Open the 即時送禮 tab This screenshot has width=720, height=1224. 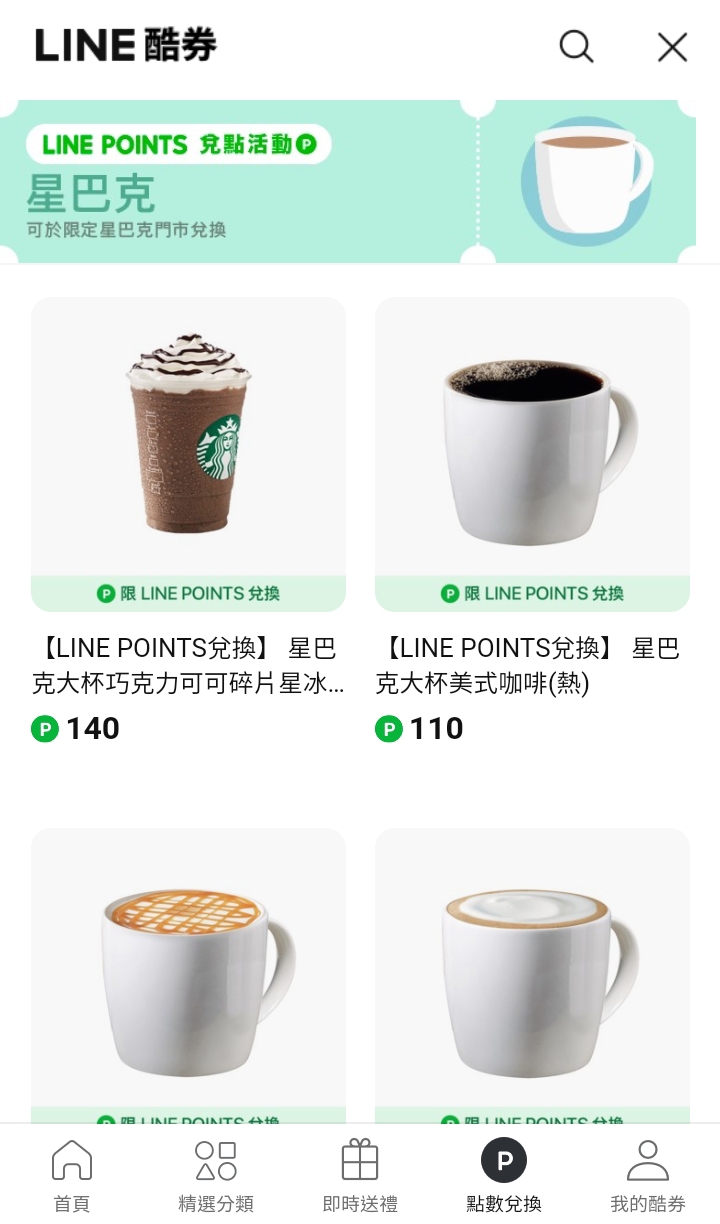point(360,1175)
